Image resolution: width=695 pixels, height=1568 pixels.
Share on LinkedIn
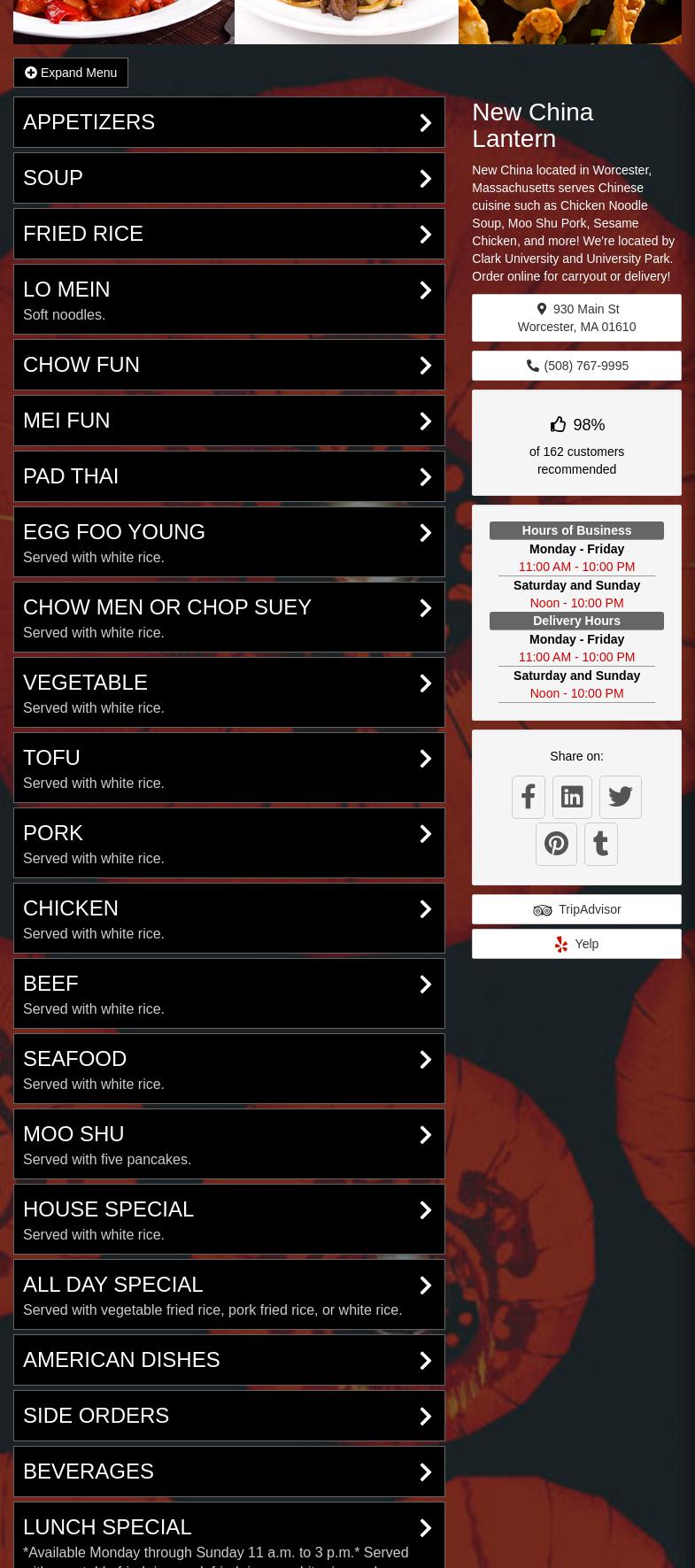click(x=572, y=797)
